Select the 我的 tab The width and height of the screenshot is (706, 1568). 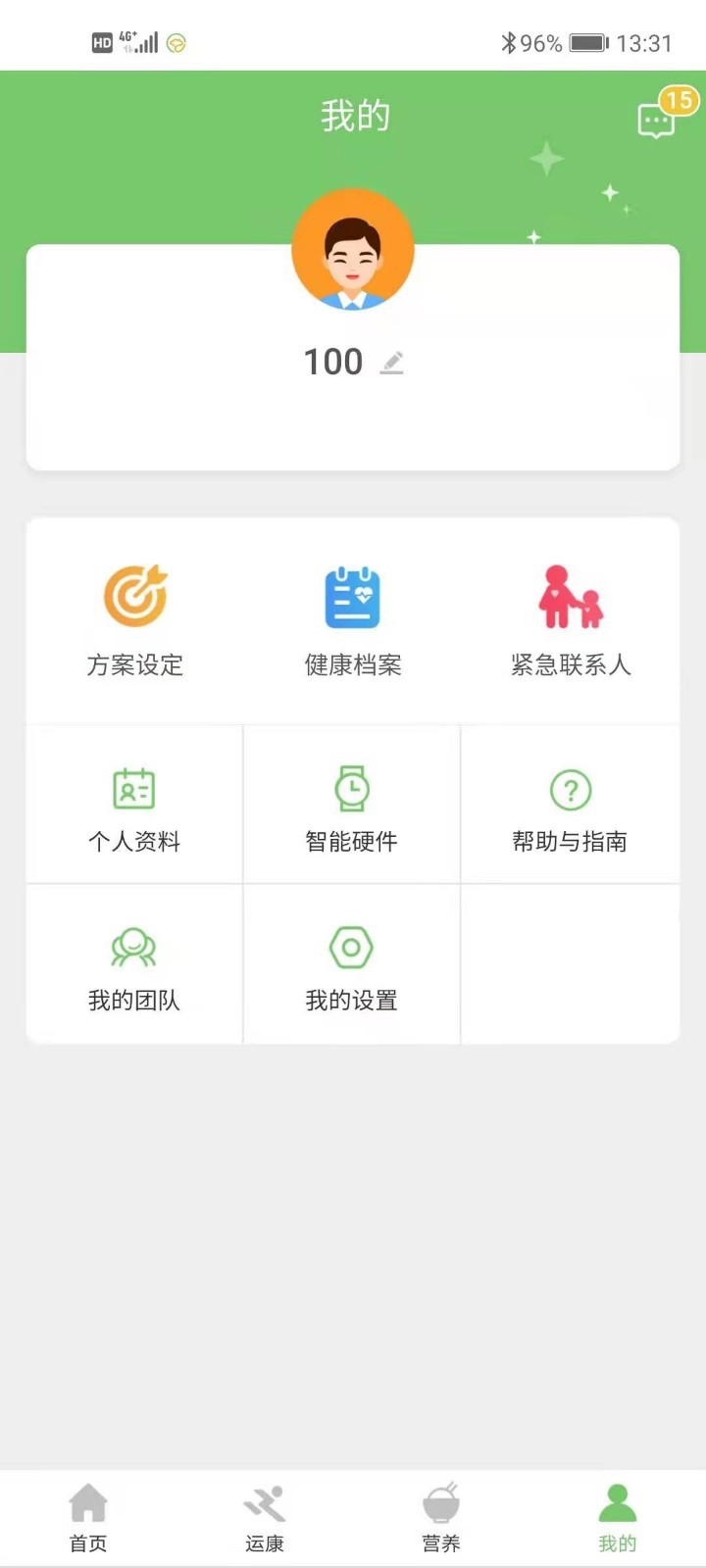pos(618,1518)
